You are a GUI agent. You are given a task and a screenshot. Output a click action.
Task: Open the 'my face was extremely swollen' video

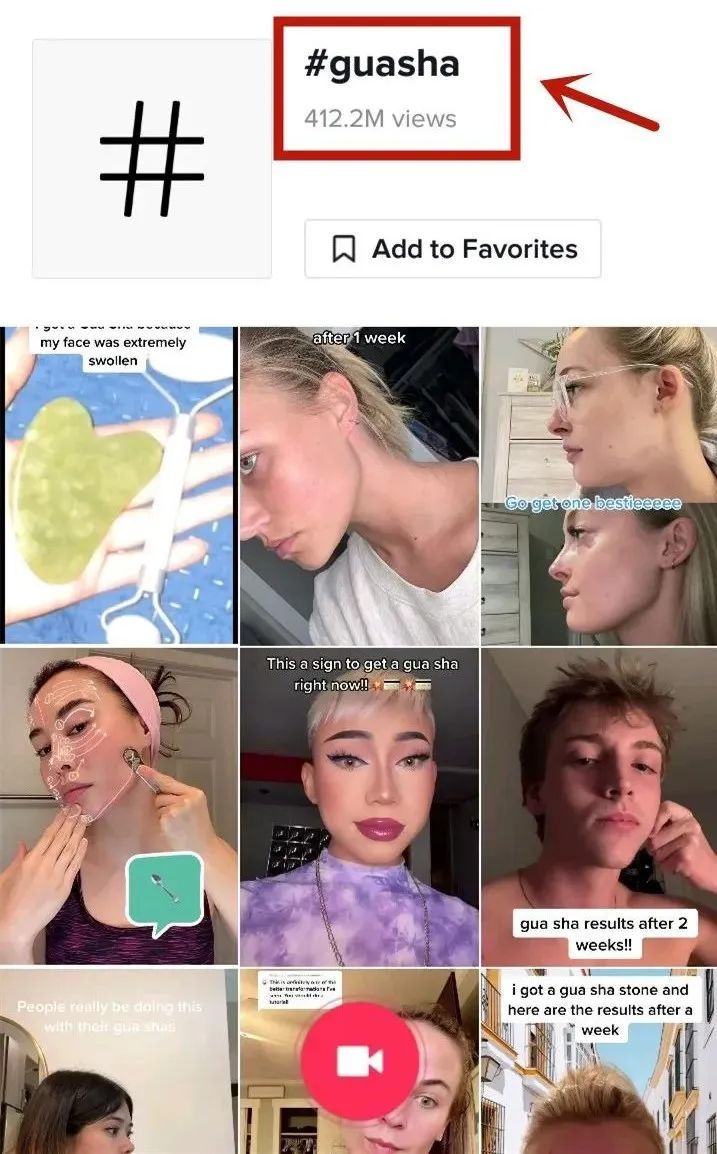118,485
